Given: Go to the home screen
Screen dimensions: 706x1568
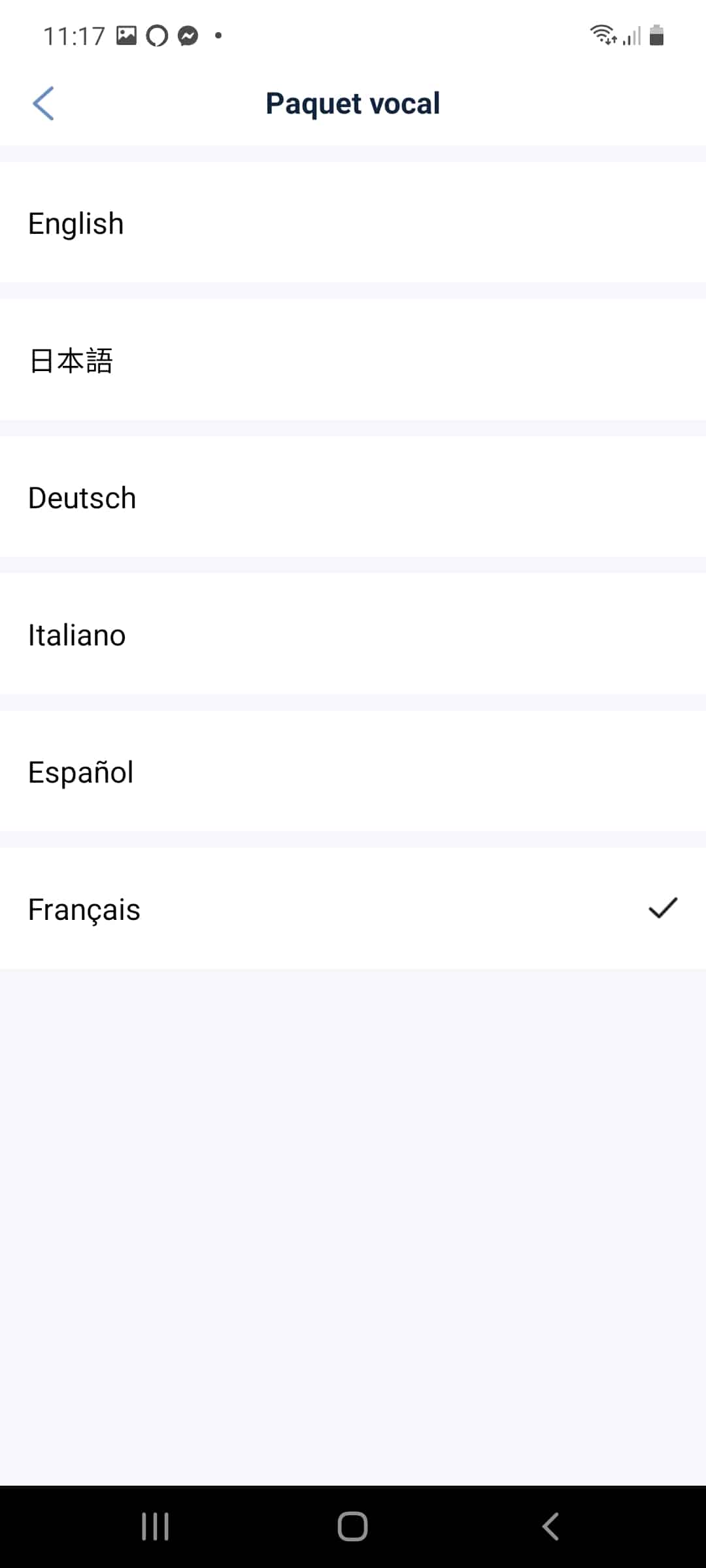Looking at the screenshot, I should pyautogui.click(x=352, y=1526).
